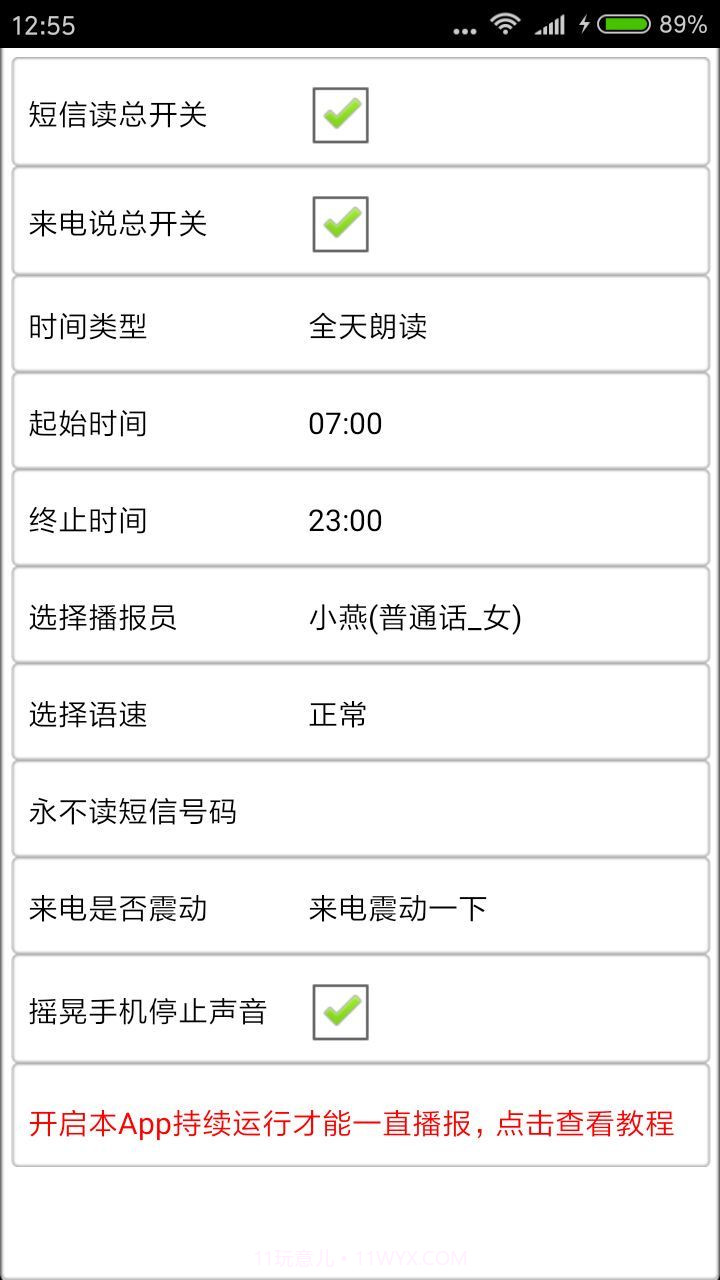Tap the 来电震动一下 vibration value text
The width and height of the screenshot is (720, 1280).
click(x=400, y=906)
